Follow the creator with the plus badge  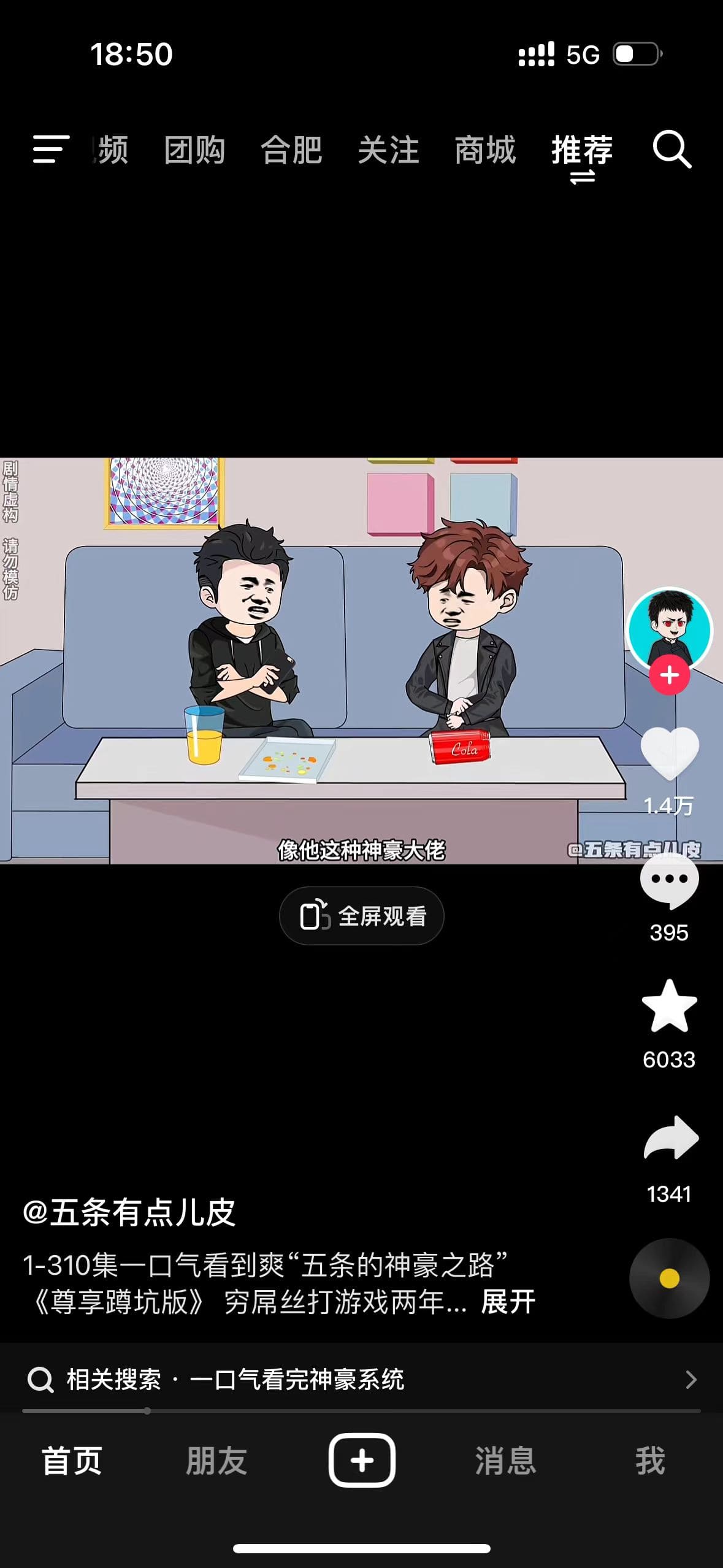(670, 675)
